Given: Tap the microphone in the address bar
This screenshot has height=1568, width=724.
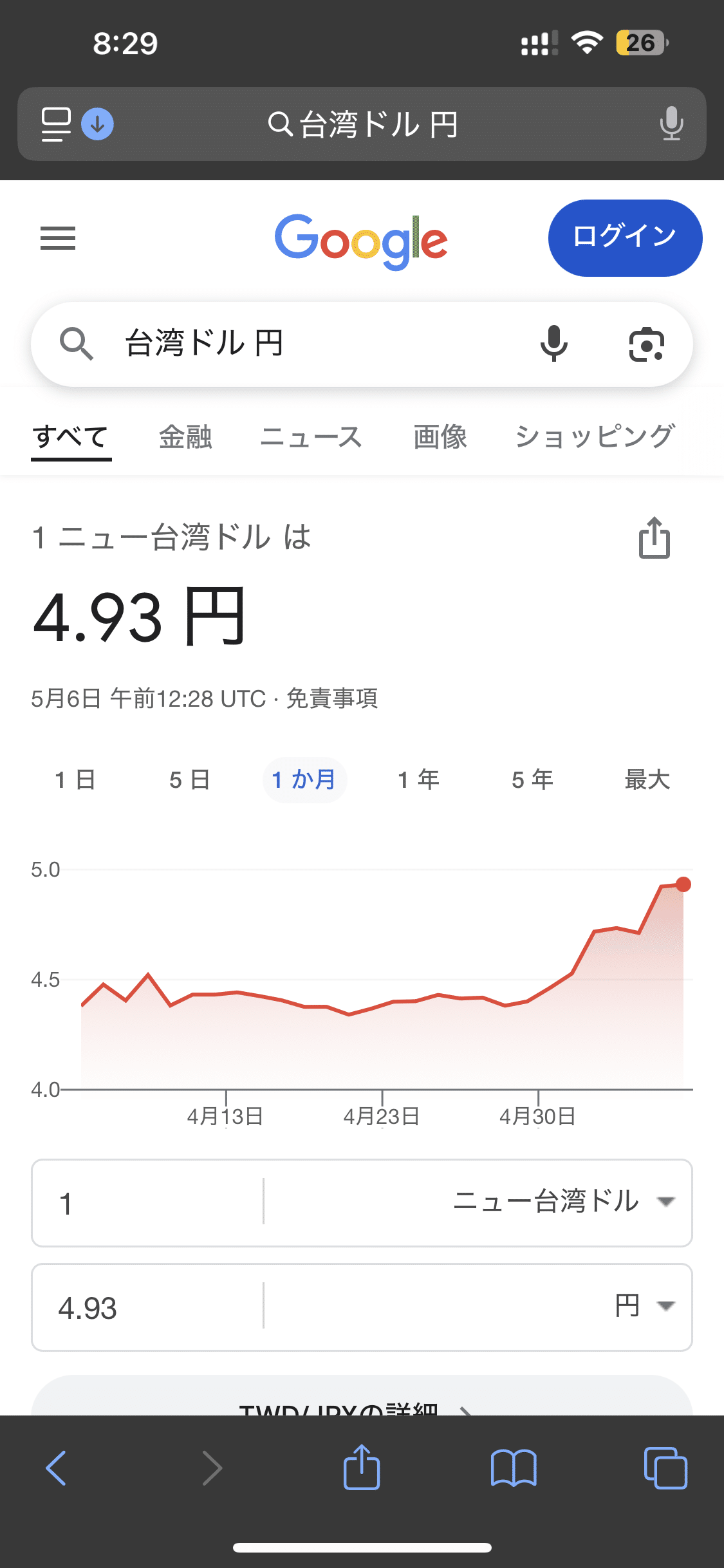Looking at the screenshot, I should coord(672,124).
